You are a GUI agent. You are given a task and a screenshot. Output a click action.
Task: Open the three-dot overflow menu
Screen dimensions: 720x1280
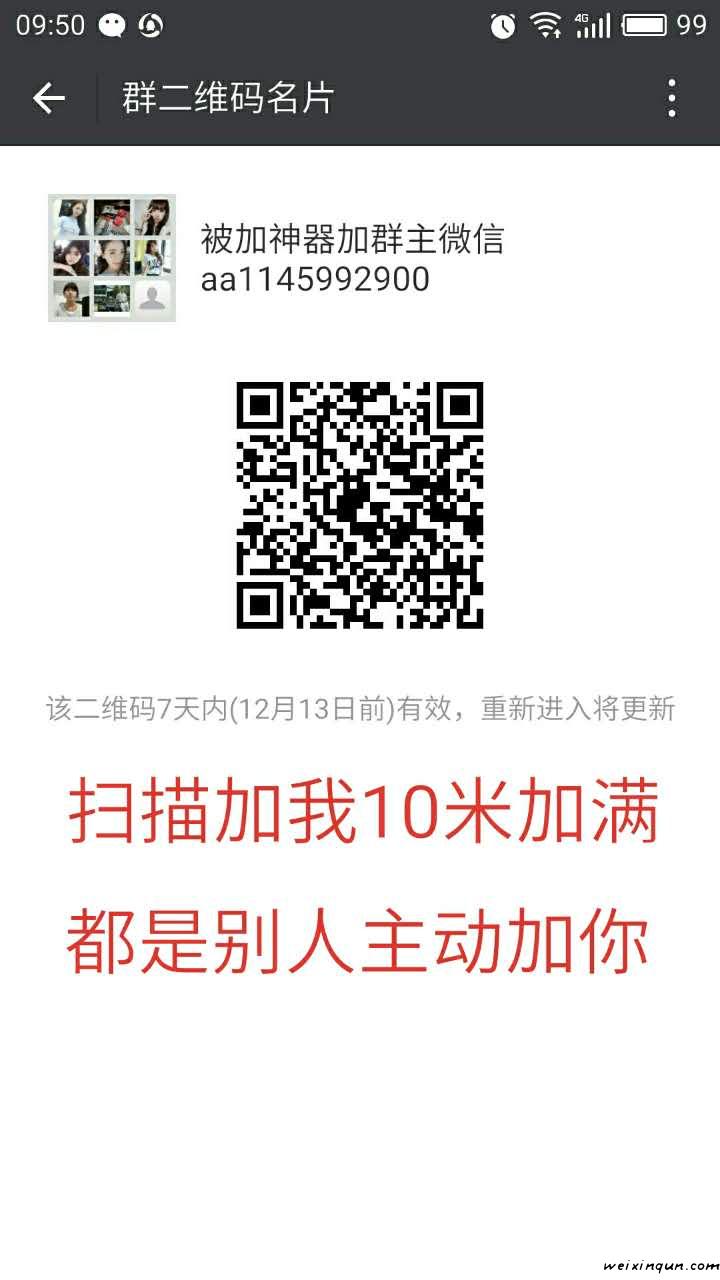(672, 98)
